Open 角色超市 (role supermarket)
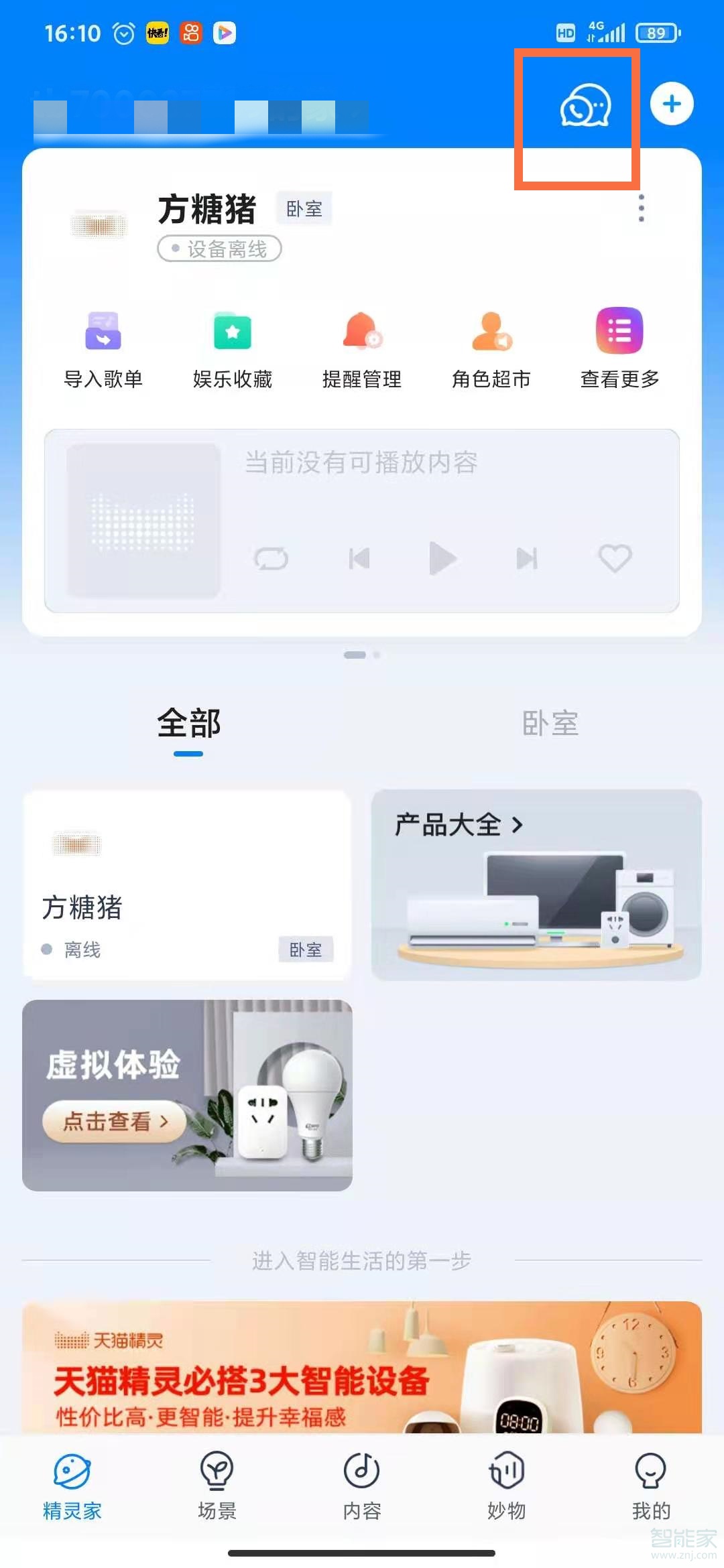The height and width of the screenshot is (1568, 724). click(491, 348)
